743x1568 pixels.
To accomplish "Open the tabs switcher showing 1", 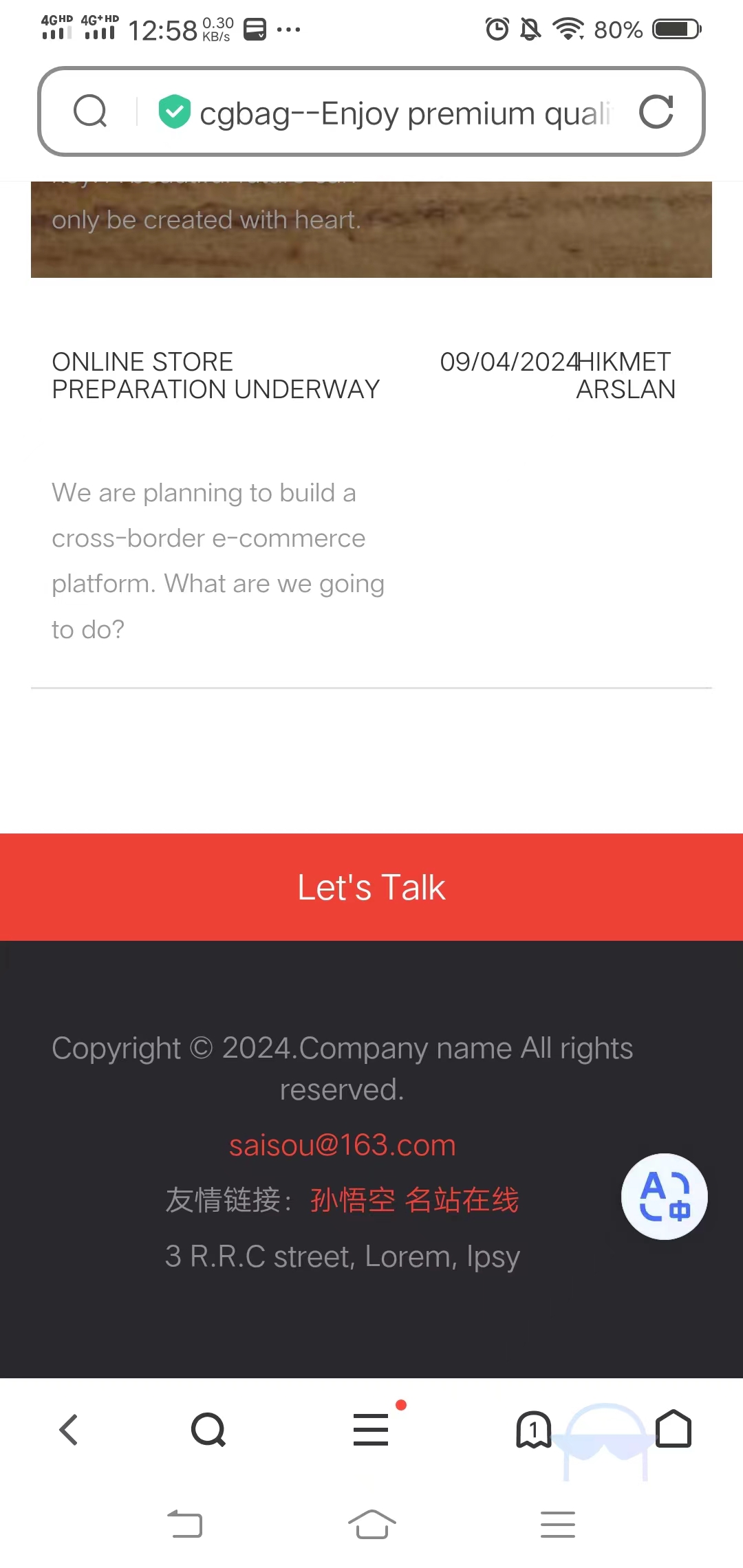I will click(533, 1430).
